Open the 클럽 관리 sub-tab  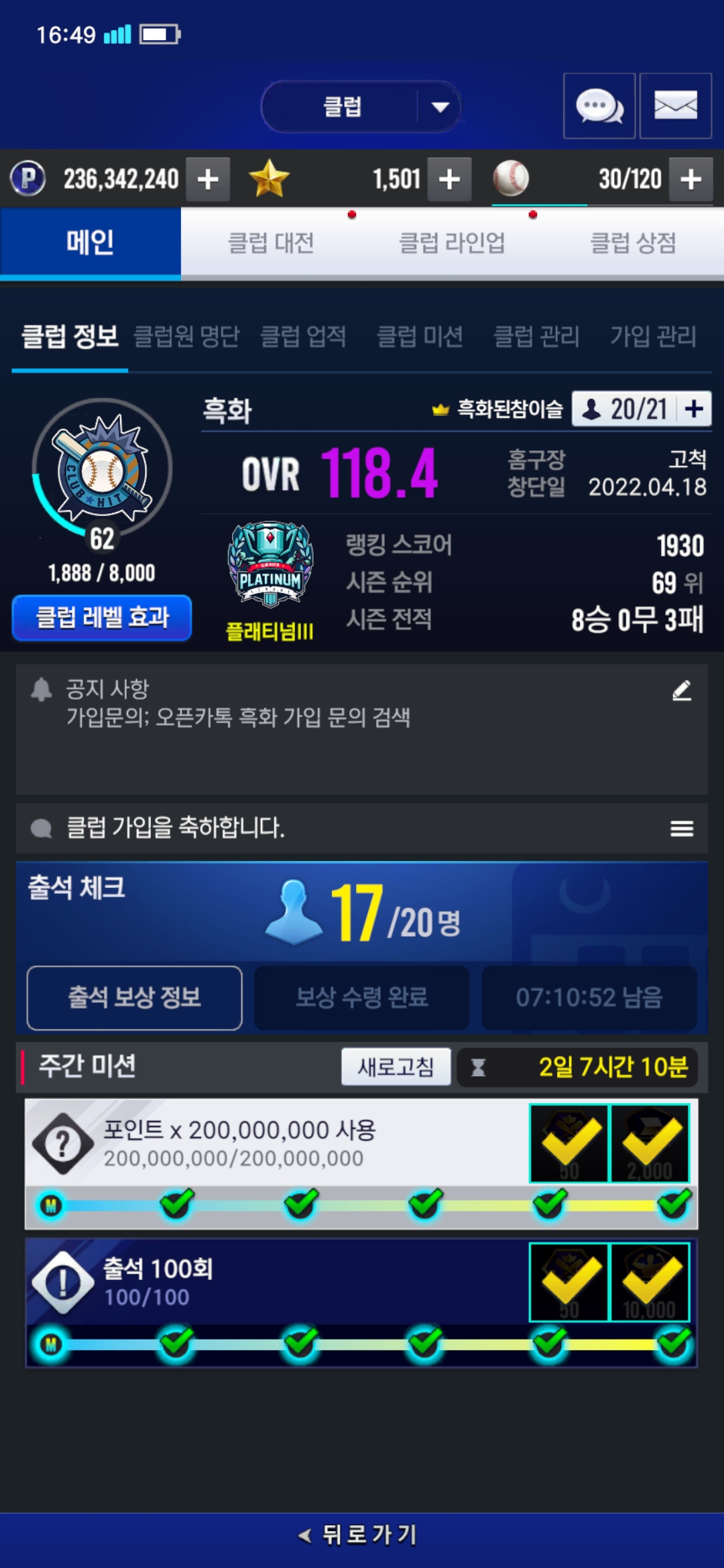tap(536, 336)
